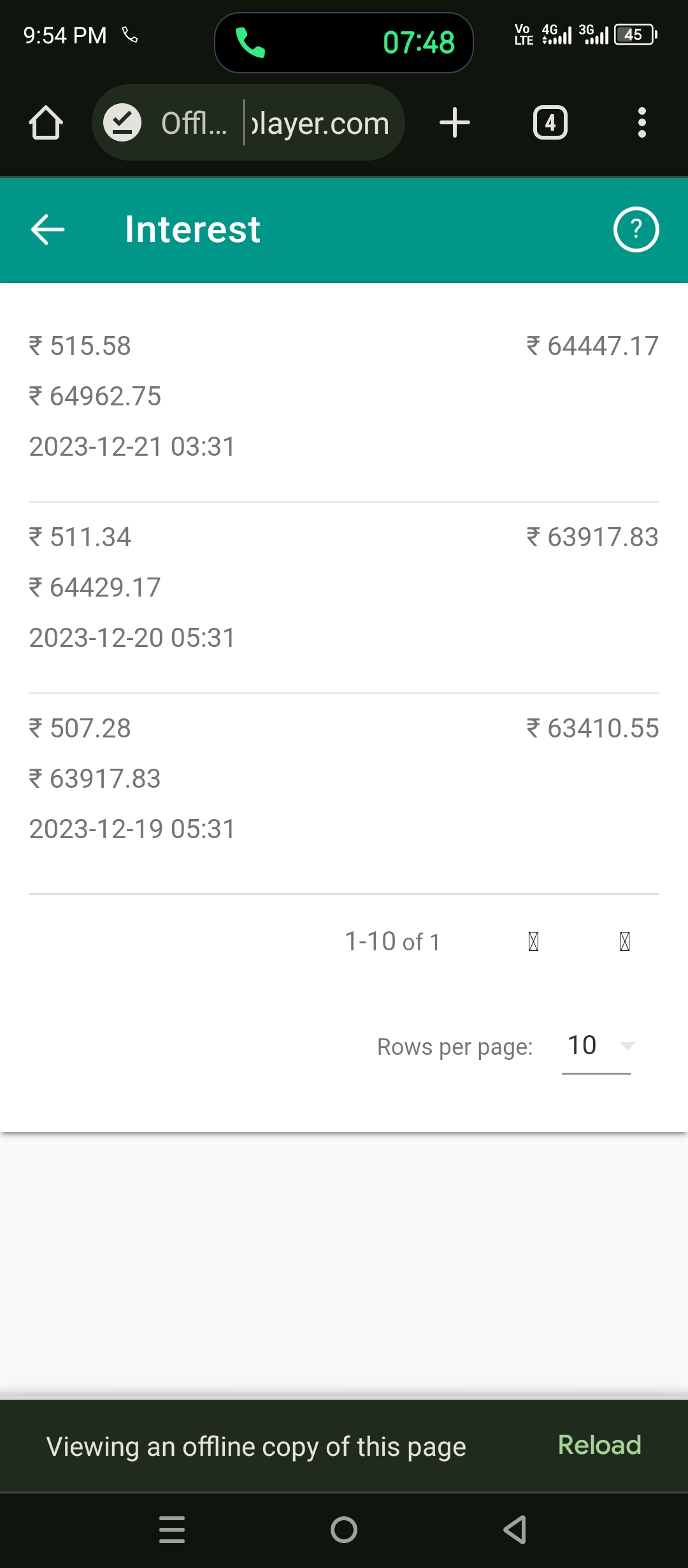Image resolution: width=688 pixels, height=1568 pixels.
Task: Go back from the Interest page
Action: click(x=48, y=229)
